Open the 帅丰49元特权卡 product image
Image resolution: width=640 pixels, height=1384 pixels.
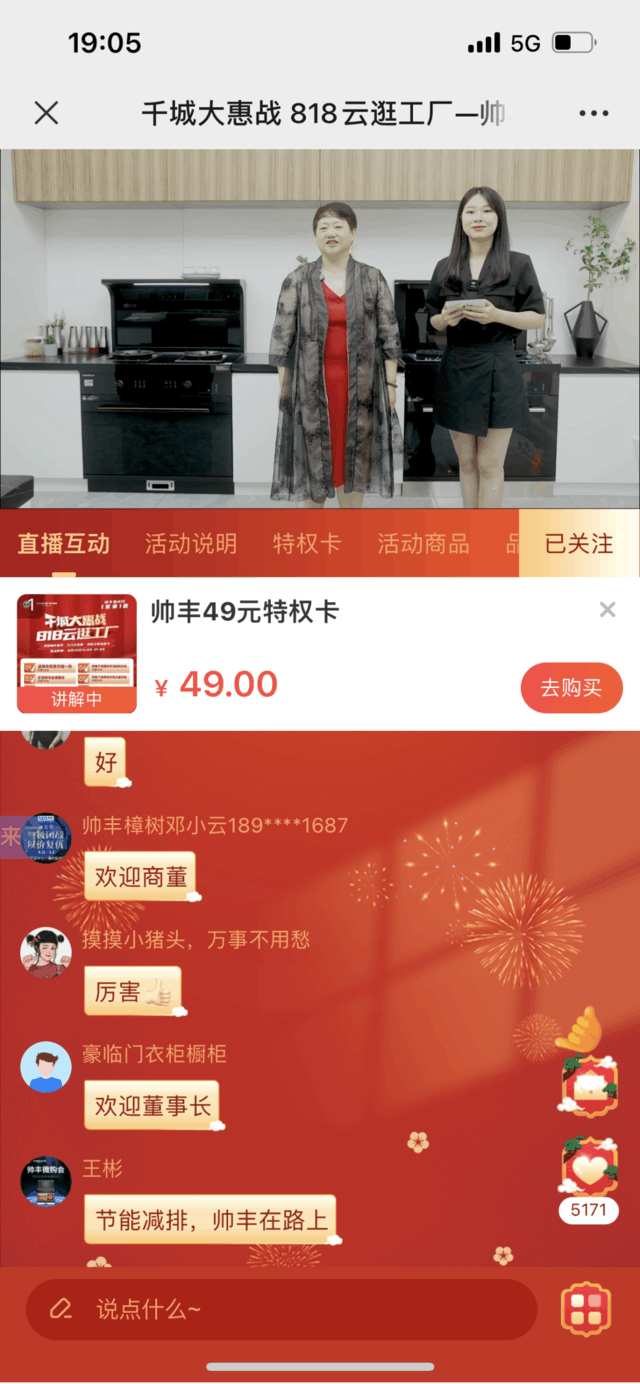point(77,653)
